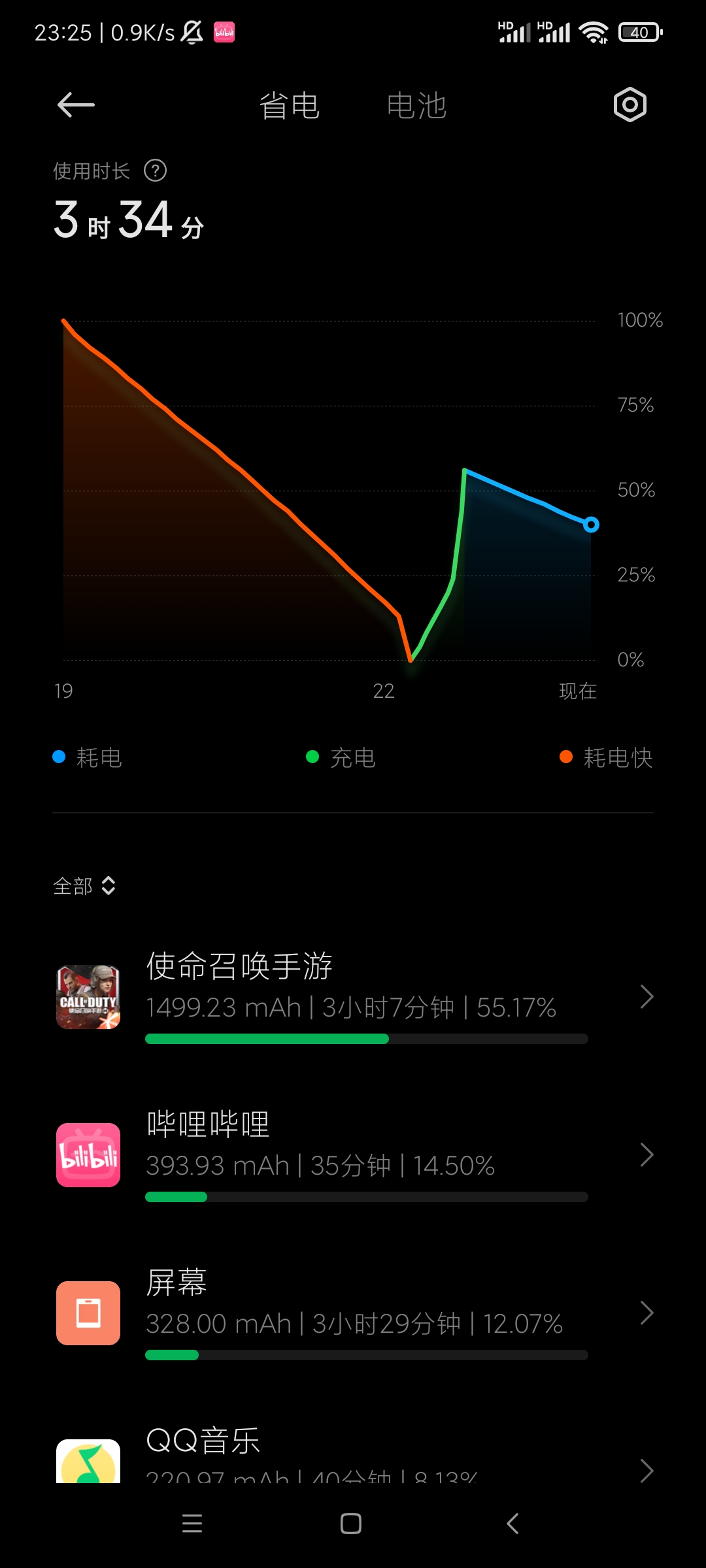
Task: Tap the system home button
Action: point(351,1524)
